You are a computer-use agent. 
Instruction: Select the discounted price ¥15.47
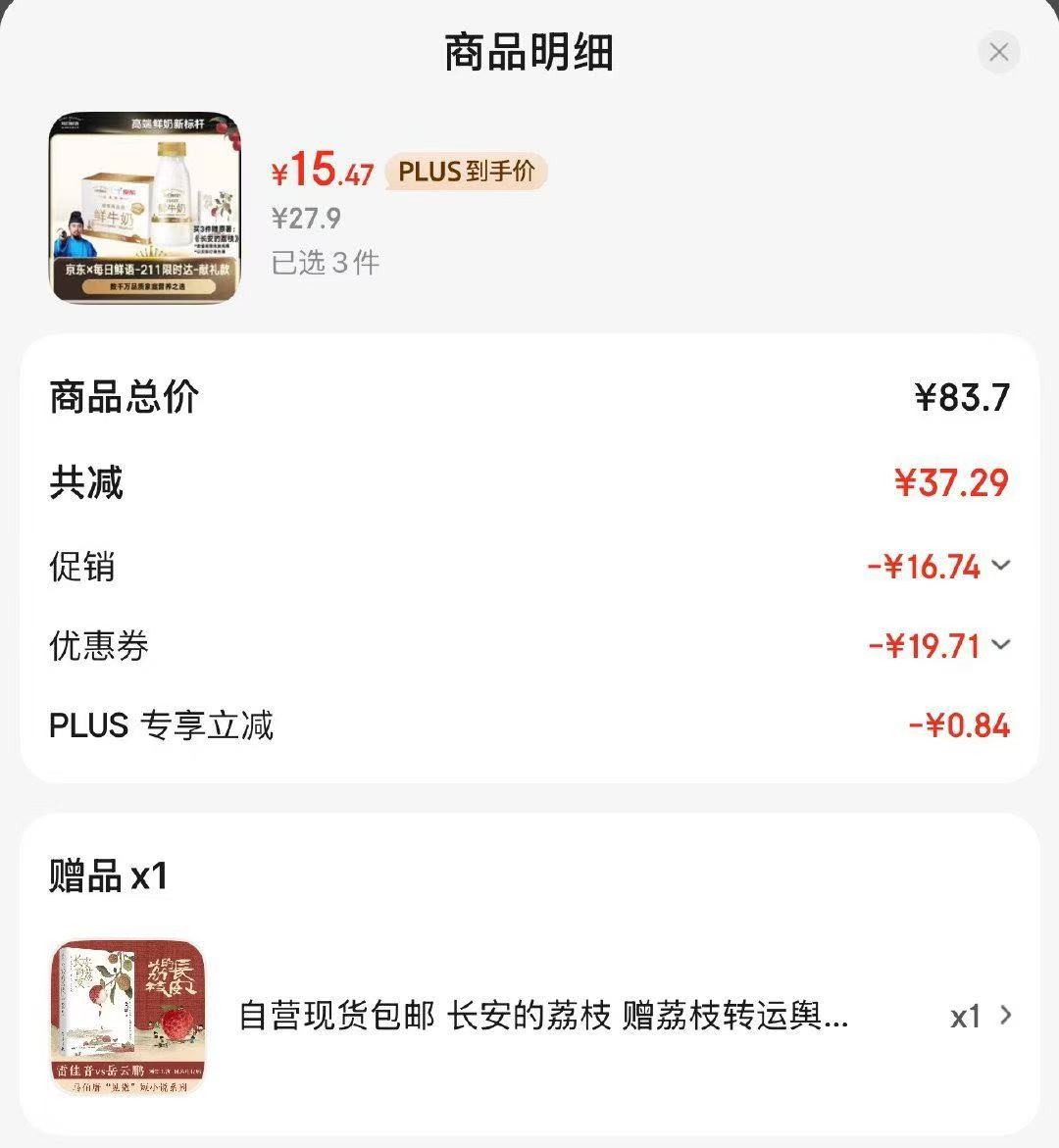coord(321,174)
